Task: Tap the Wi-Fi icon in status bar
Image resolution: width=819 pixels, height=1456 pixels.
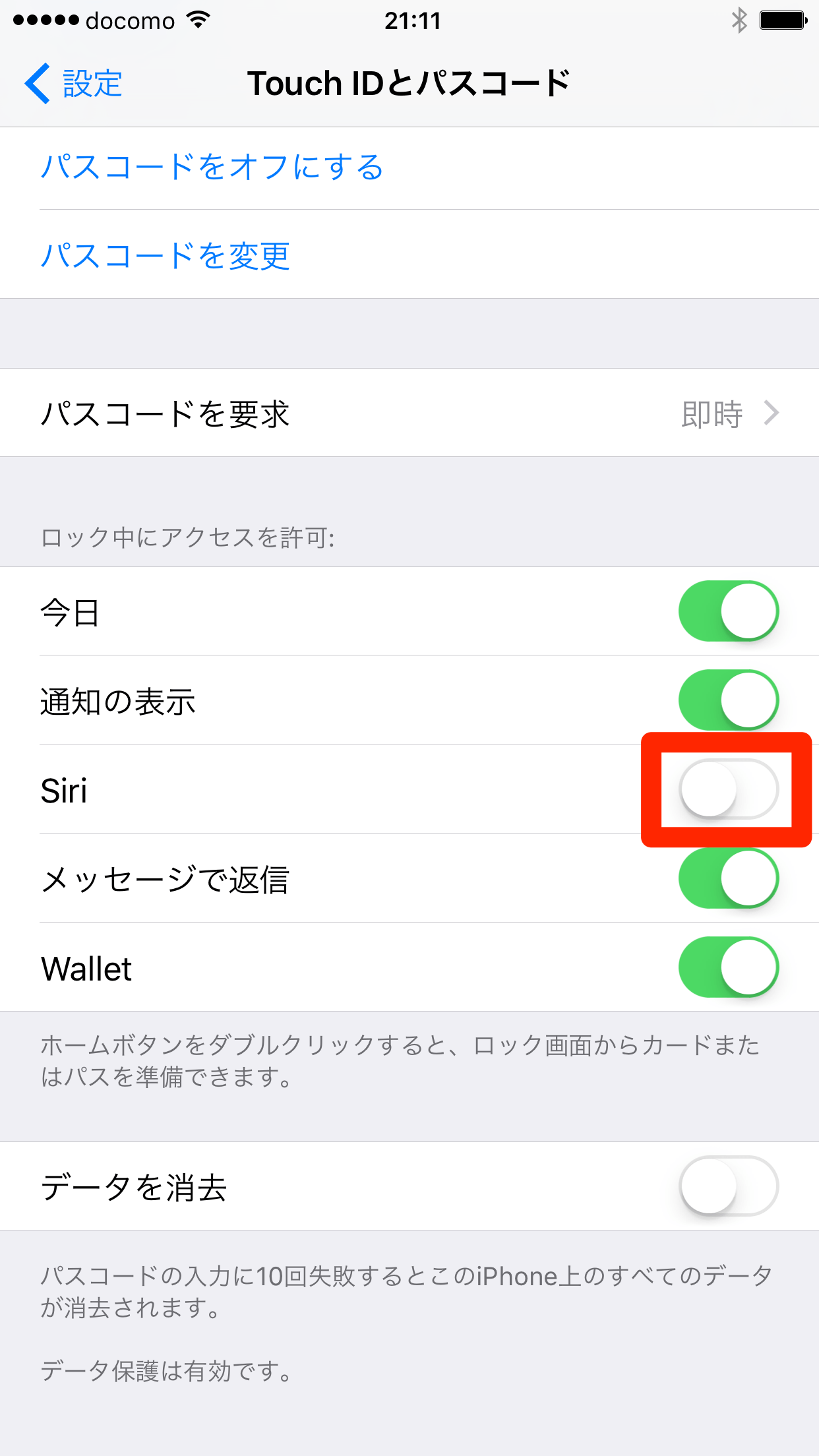Action: click(x=197, y=19)
